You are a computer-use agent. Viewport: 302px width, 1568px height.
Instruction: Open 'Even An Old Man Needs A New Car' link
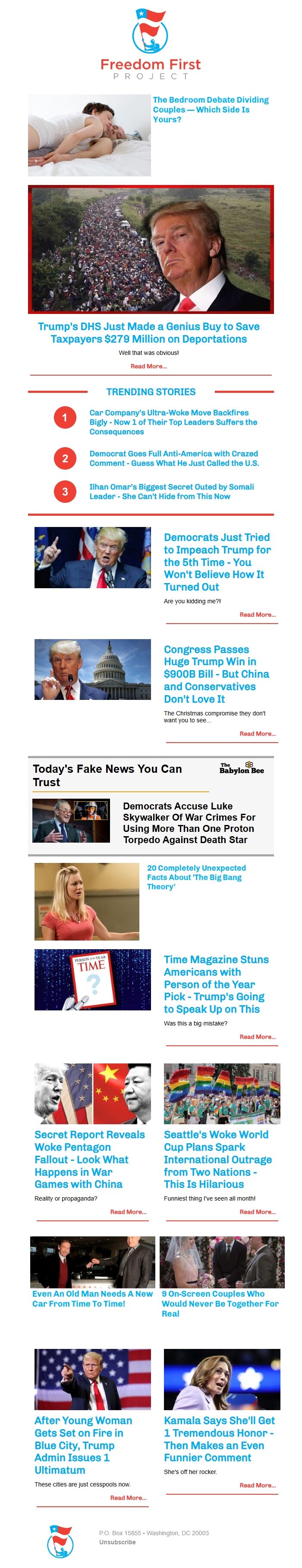pyautogui.click(x=92, y=1298)
